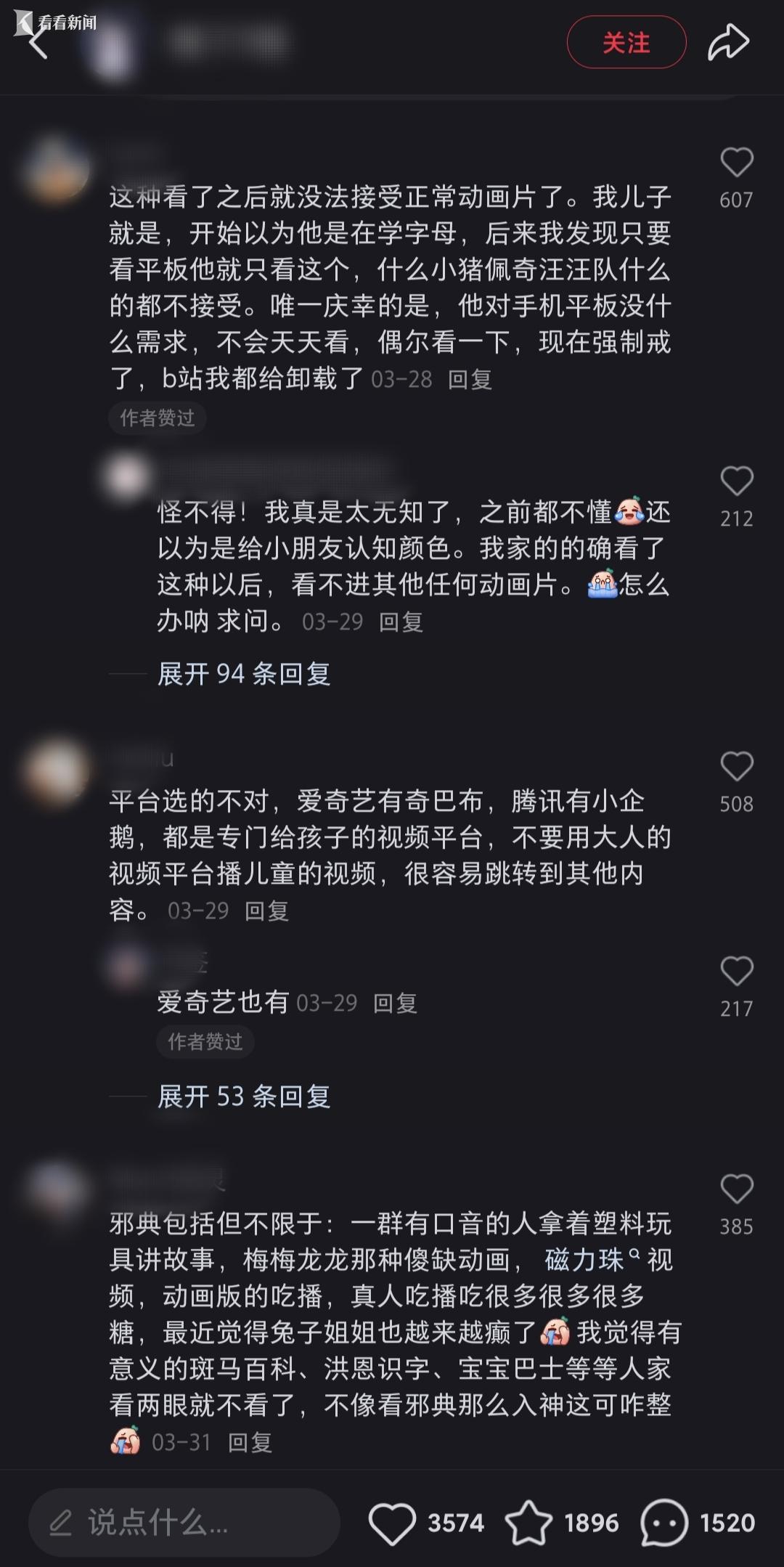
Task: Share this post via the arrow icon
Action: pos(728,42)
